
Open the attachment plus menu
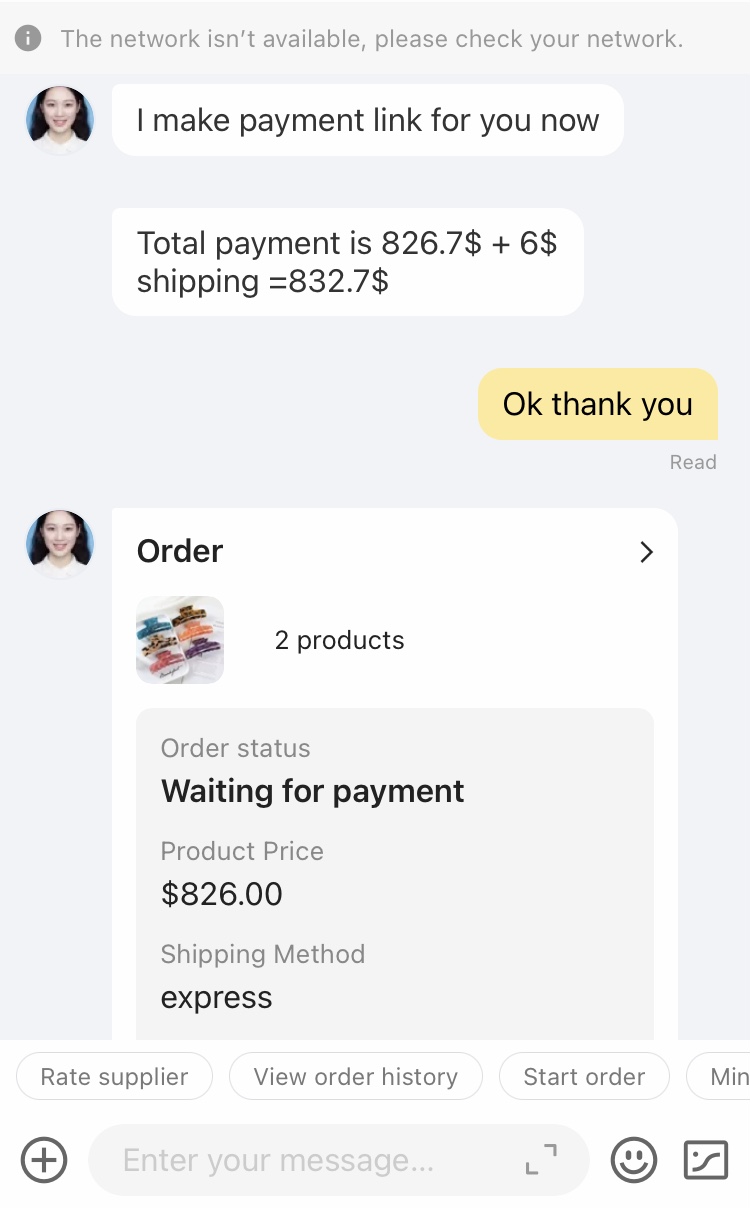[x=44, y=1160]
